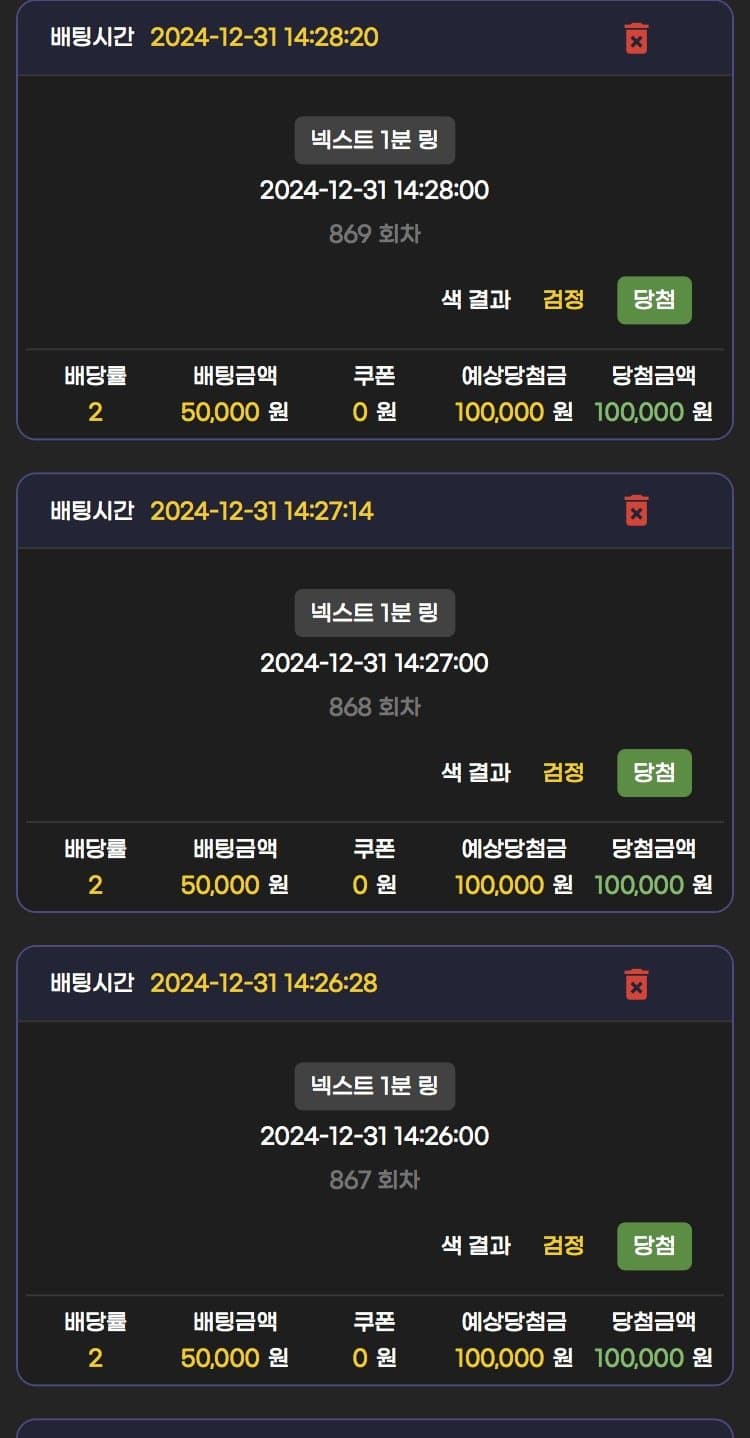Screen dimensions: 750x1438
Task: Delete the bet placed at 14:27:14
Action: point(636,510)
